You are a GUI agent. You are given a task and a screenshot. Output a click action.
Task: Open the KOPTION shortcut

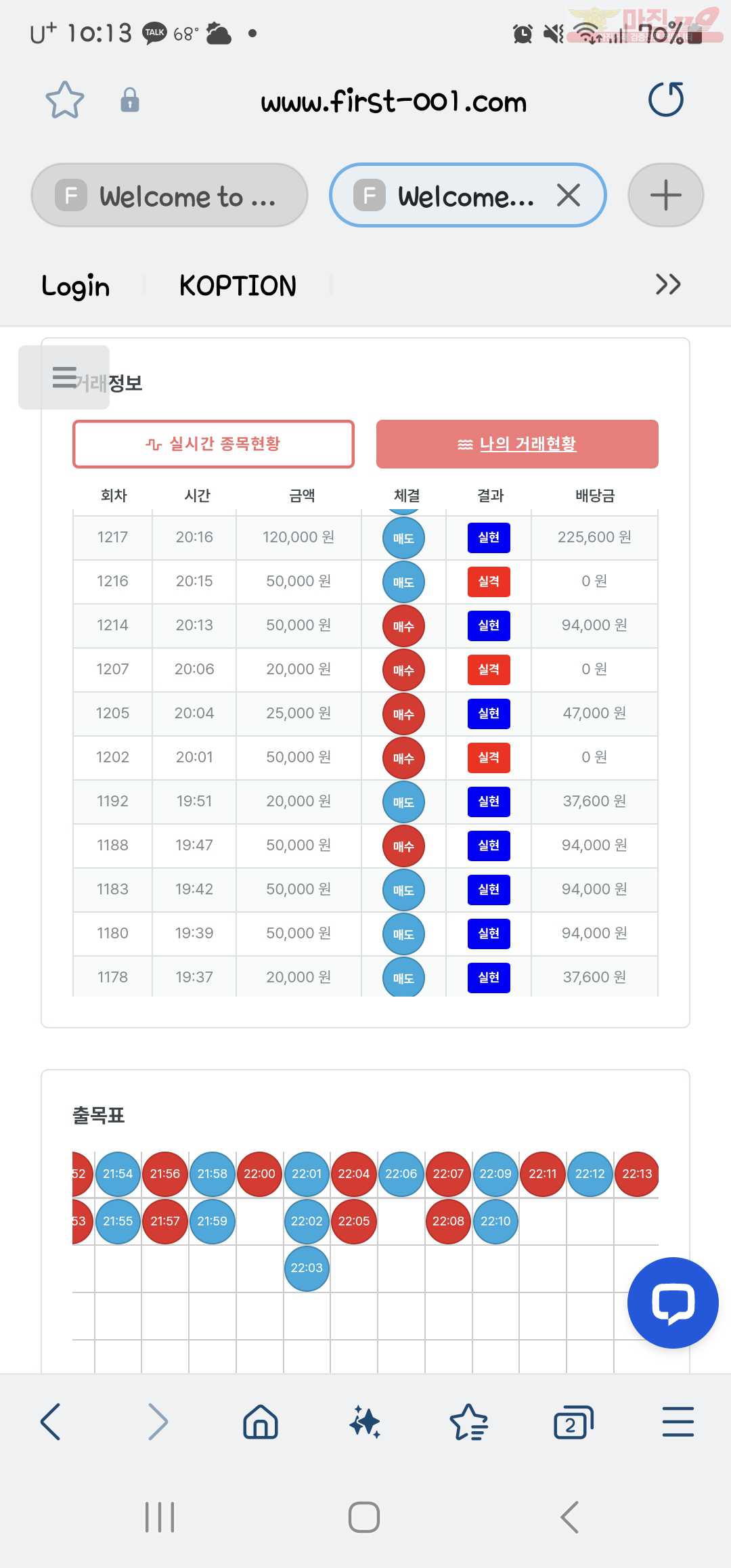tap(238, 286)
